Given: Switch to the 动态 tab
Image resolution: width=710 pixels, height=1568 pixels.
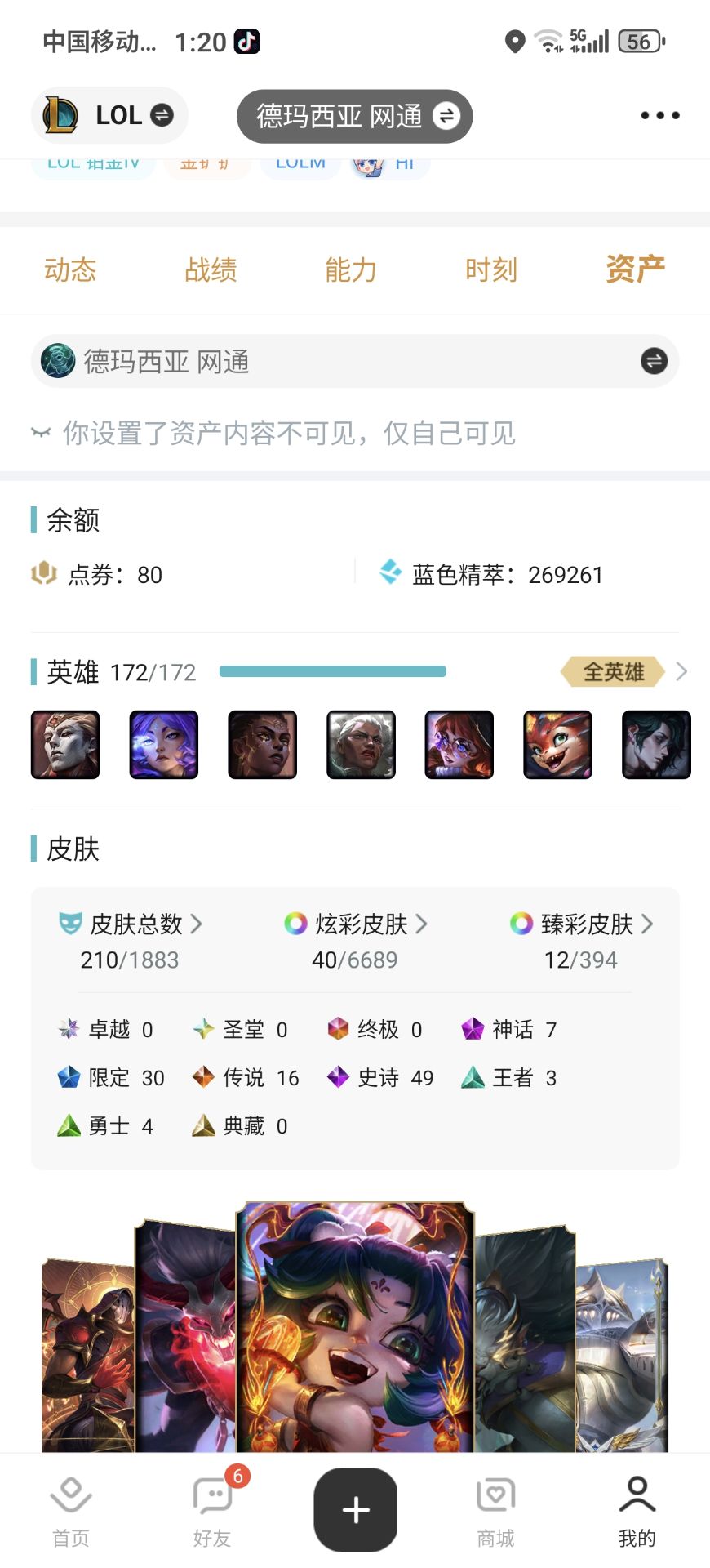Looking at the screenshot, I should [x=70, y=269].
